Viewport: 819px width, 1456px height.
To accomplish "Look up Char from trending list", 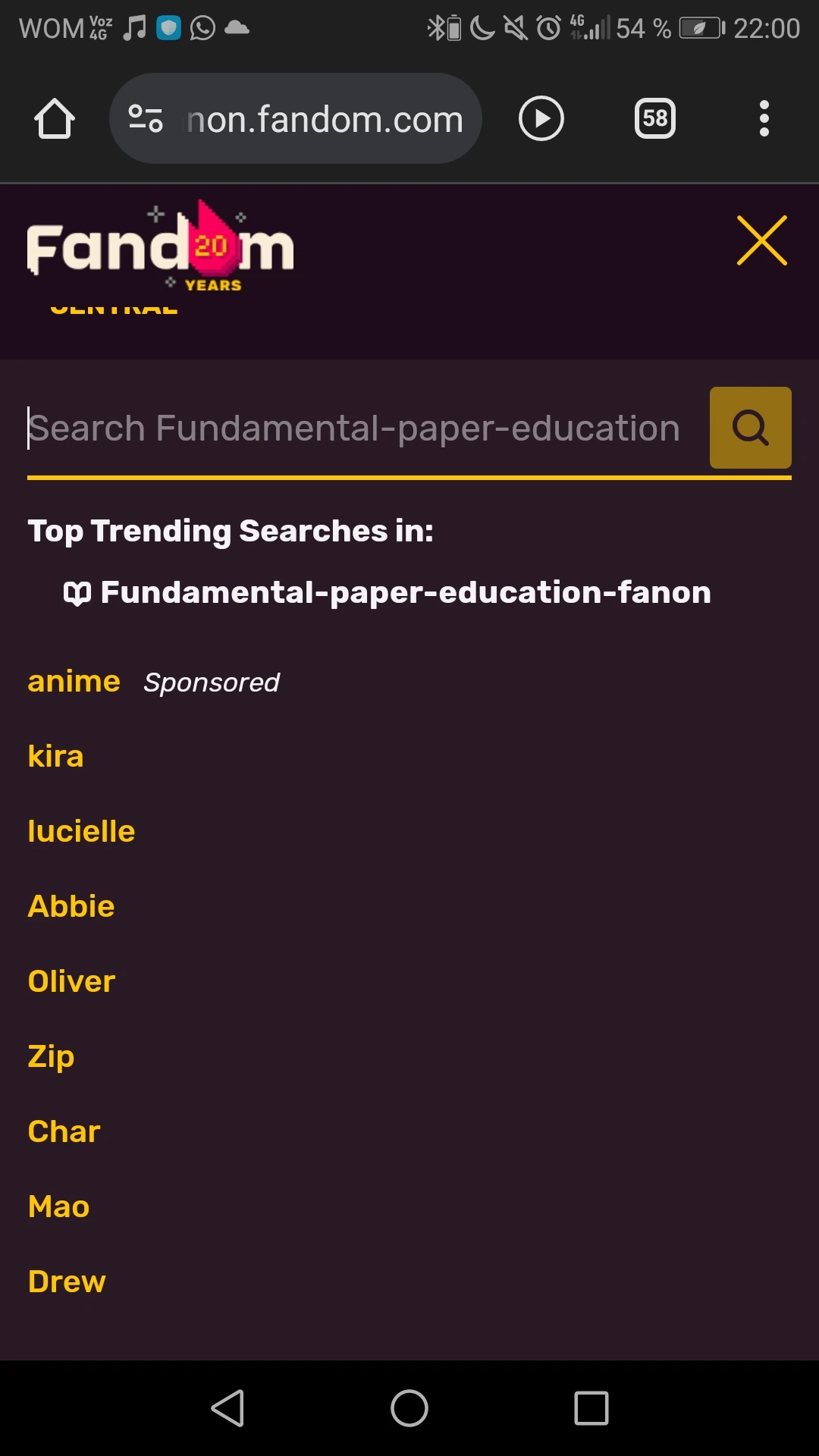I will 64,1131.
